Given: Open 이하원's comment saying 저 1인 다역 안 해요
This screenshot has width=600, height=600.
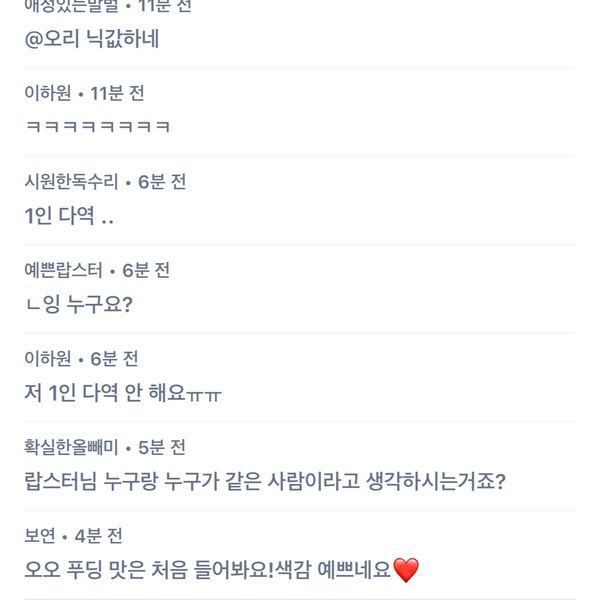Looking at the screenshot, I should tap(123, 394).
